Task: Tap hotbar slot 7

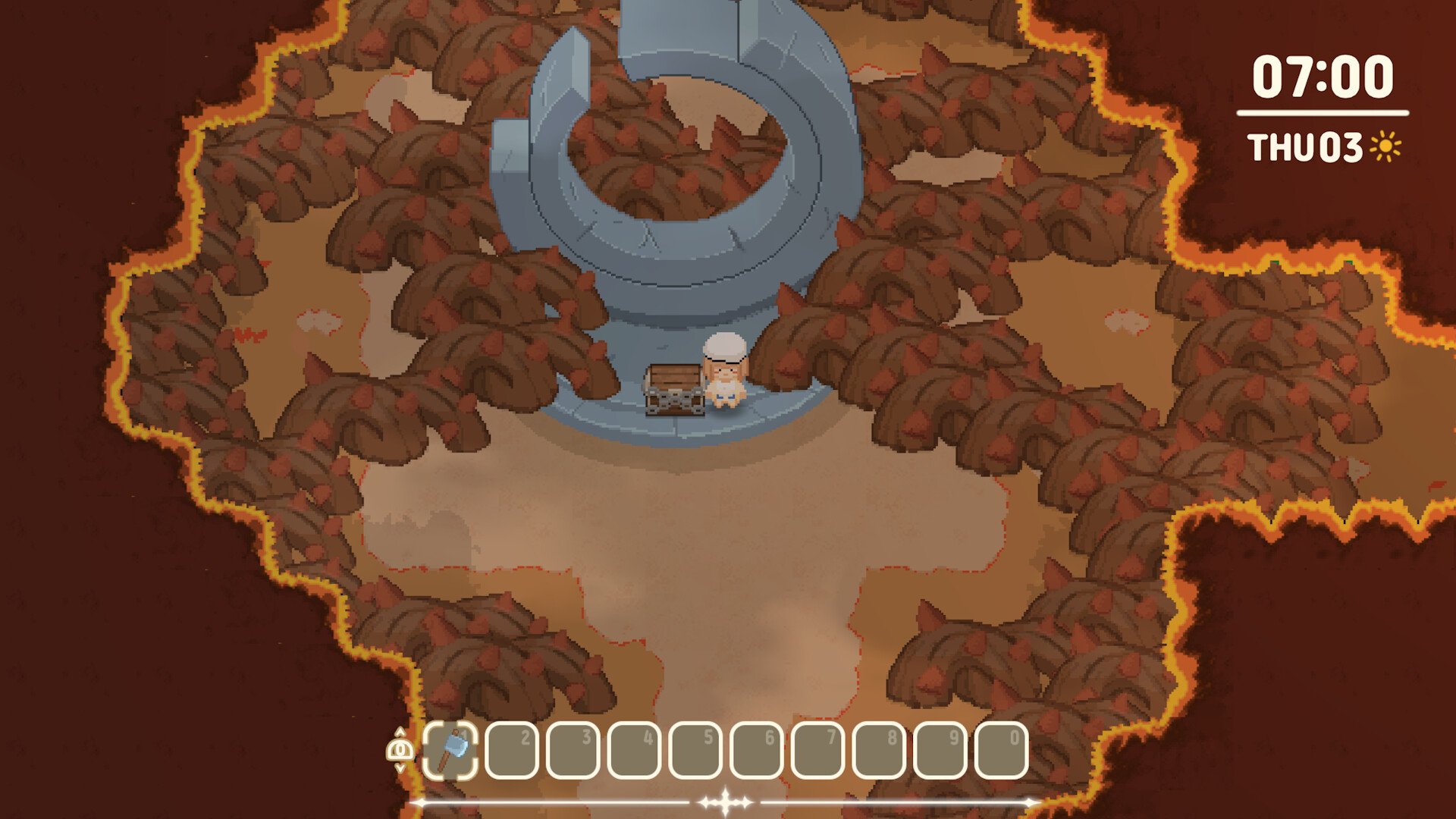Action: click(818, 751)
